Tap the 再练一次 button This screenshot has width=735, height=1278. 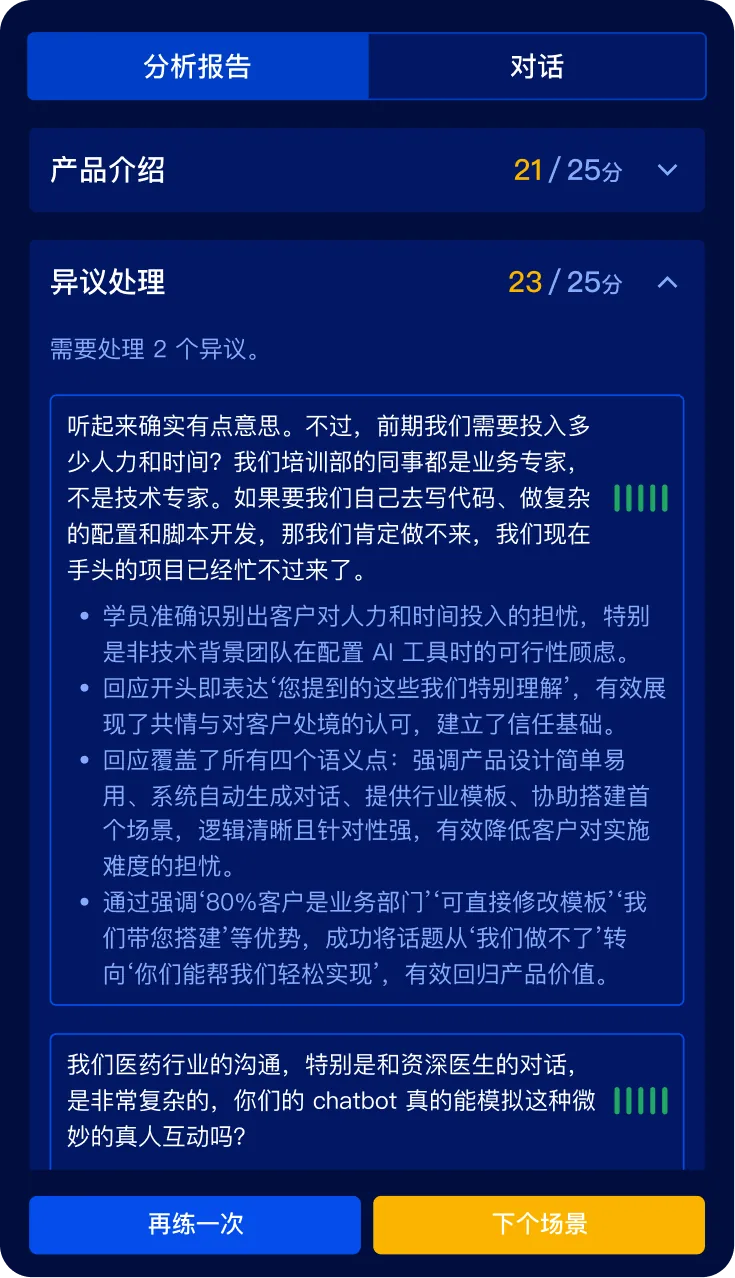[x=195, y=1224]
